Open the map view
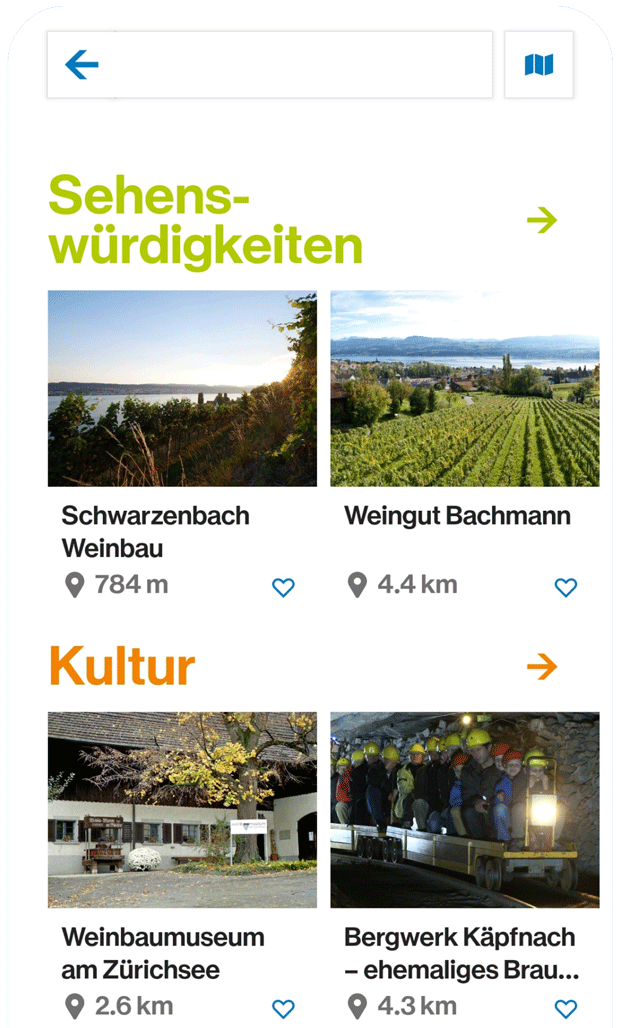Viewport: 620px width, 1028px height. [x=539, y=65]
